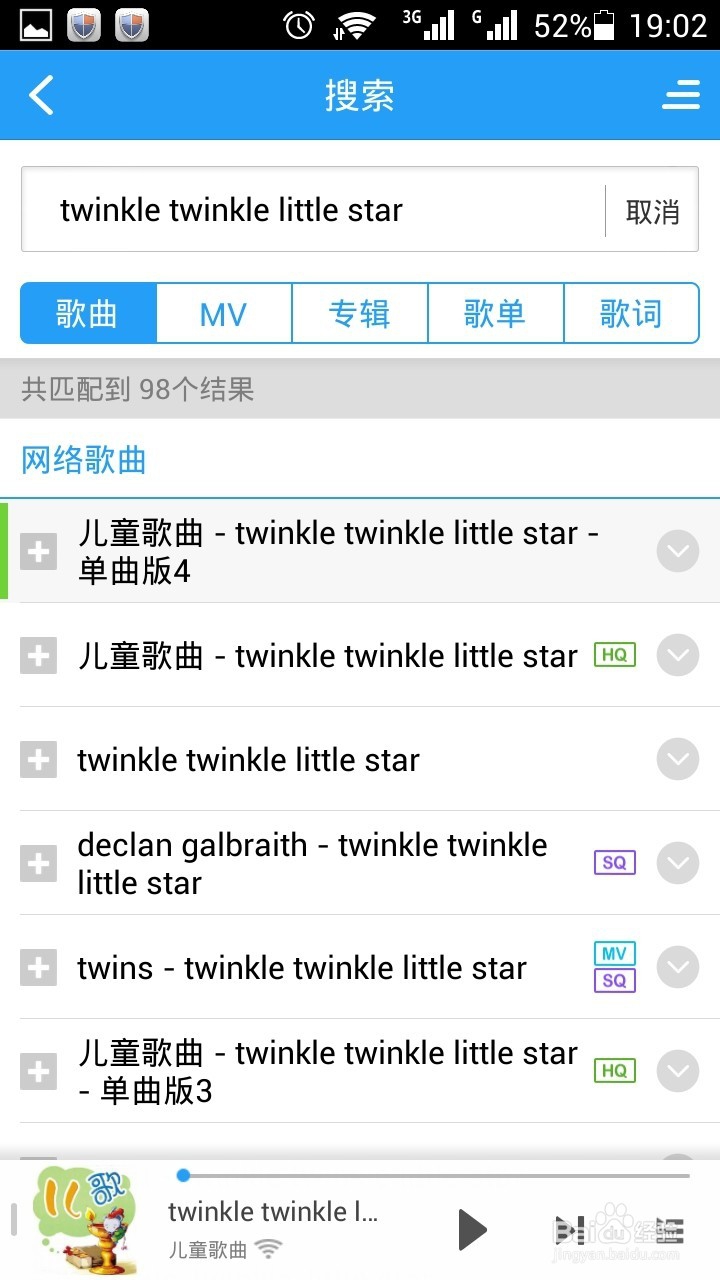
Task: Tap the 取消 cancel button
Action: 651,210
